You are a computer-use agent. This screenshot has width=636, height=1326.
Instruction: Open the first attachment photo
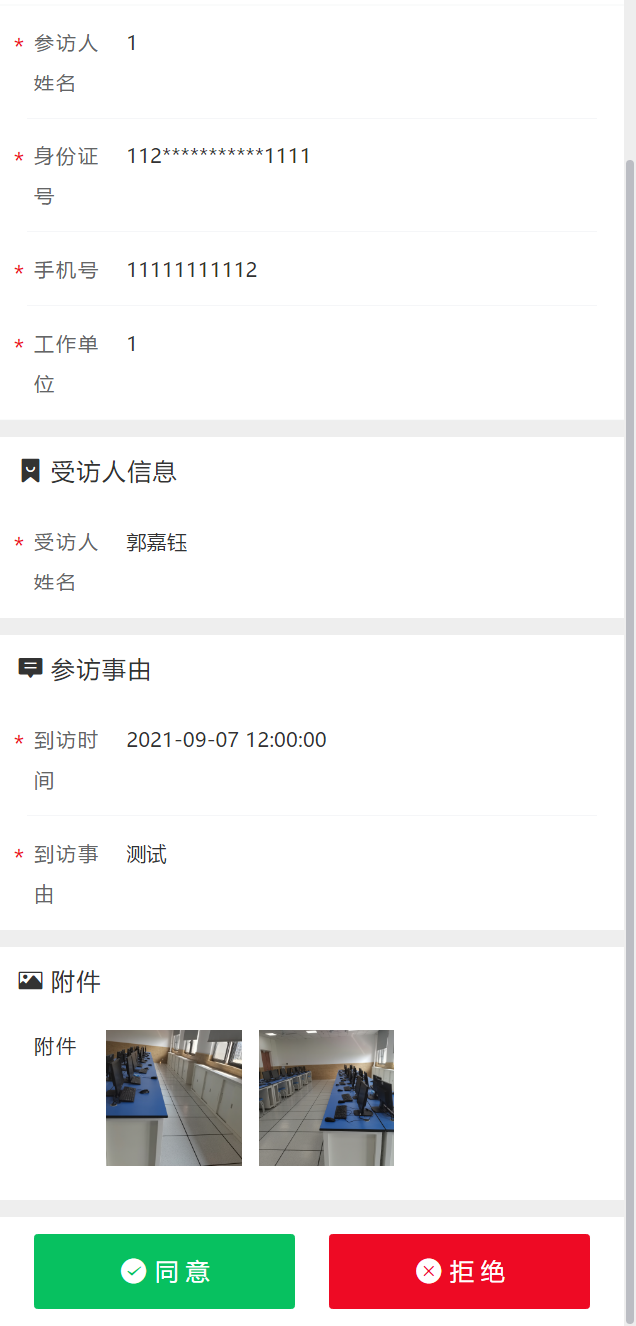(174, 1098)
